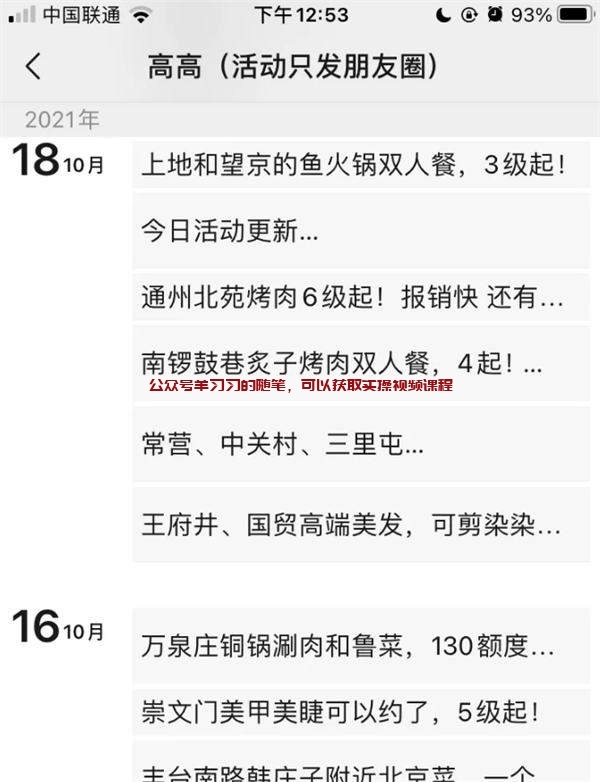Go back using the top-left arrow
The image size is (600, 782).
click(x=34, y=67)
